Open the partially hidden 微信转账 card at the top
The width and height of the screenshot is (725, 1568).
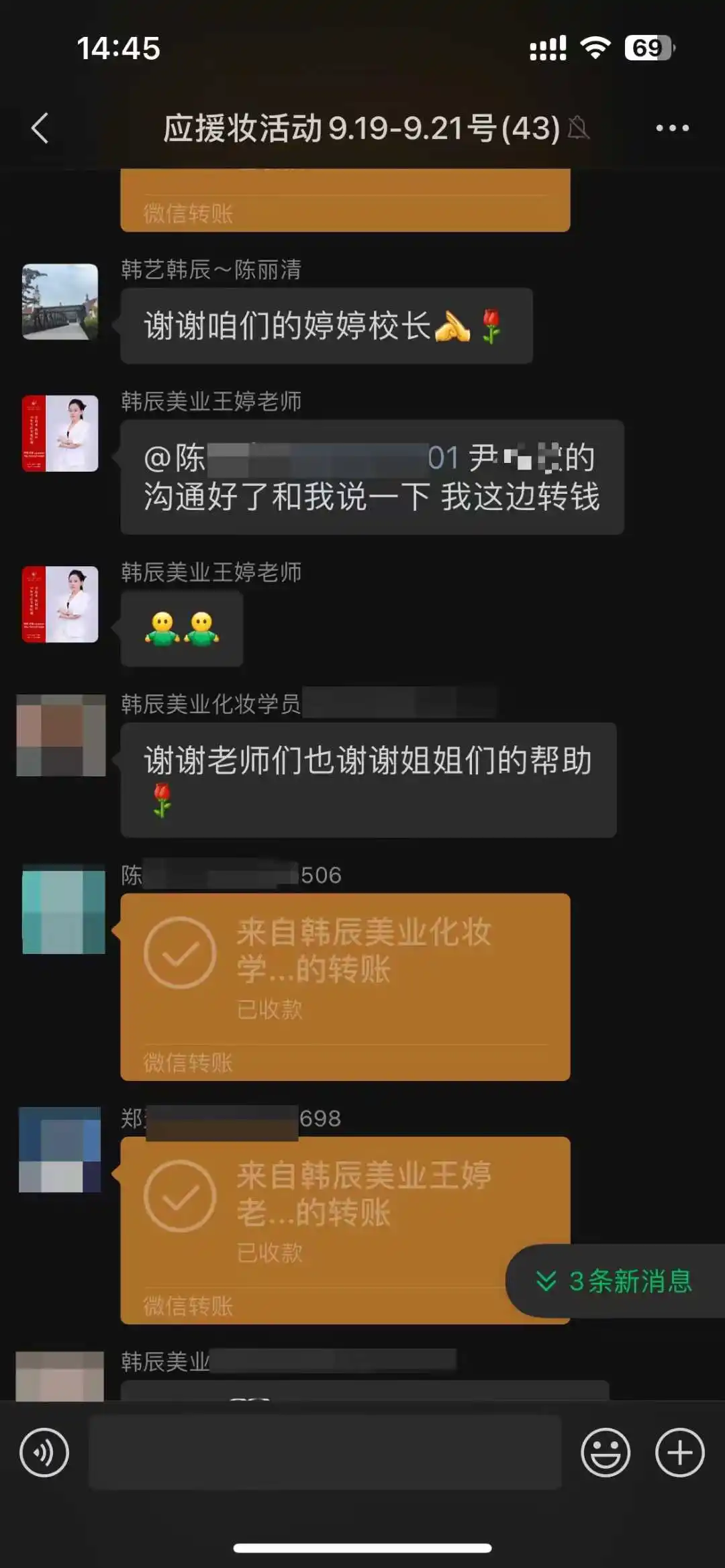(x=345, y=201)
